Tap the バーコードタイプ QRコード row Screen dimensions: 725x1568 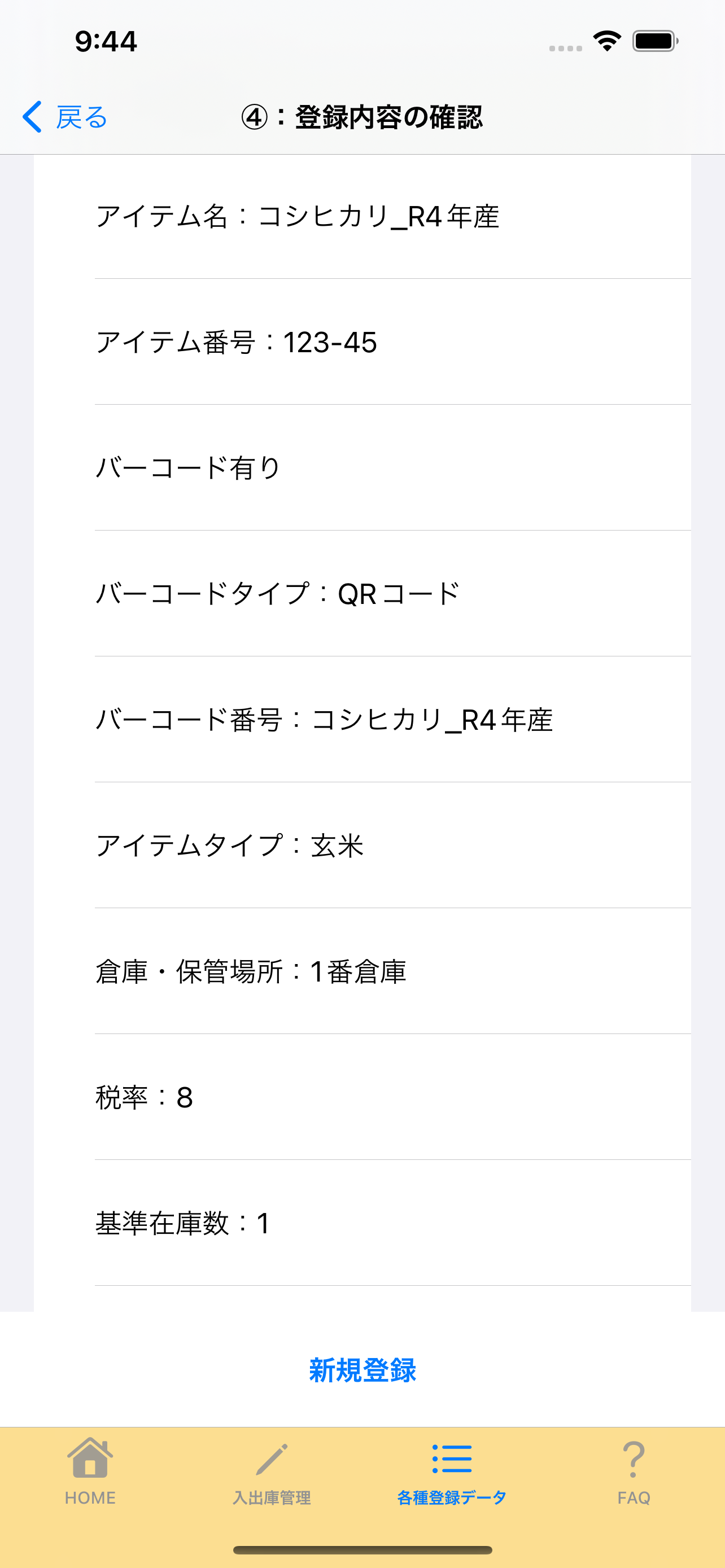[362, 593]
